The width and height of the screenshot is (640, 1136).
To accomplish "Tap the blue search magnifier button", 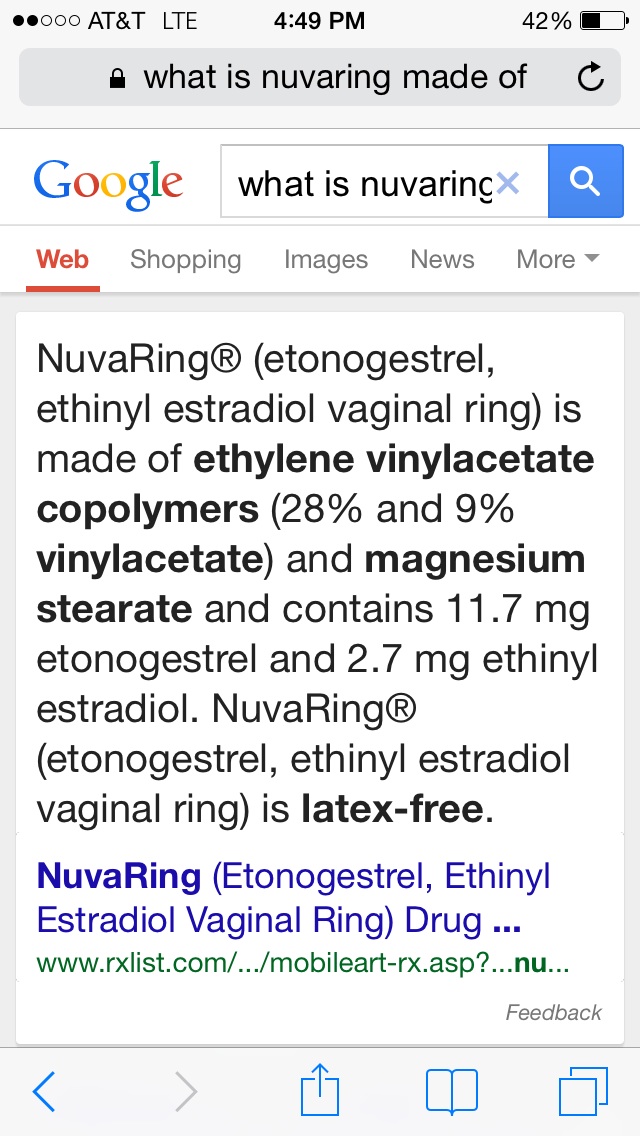I will point(584,181).
